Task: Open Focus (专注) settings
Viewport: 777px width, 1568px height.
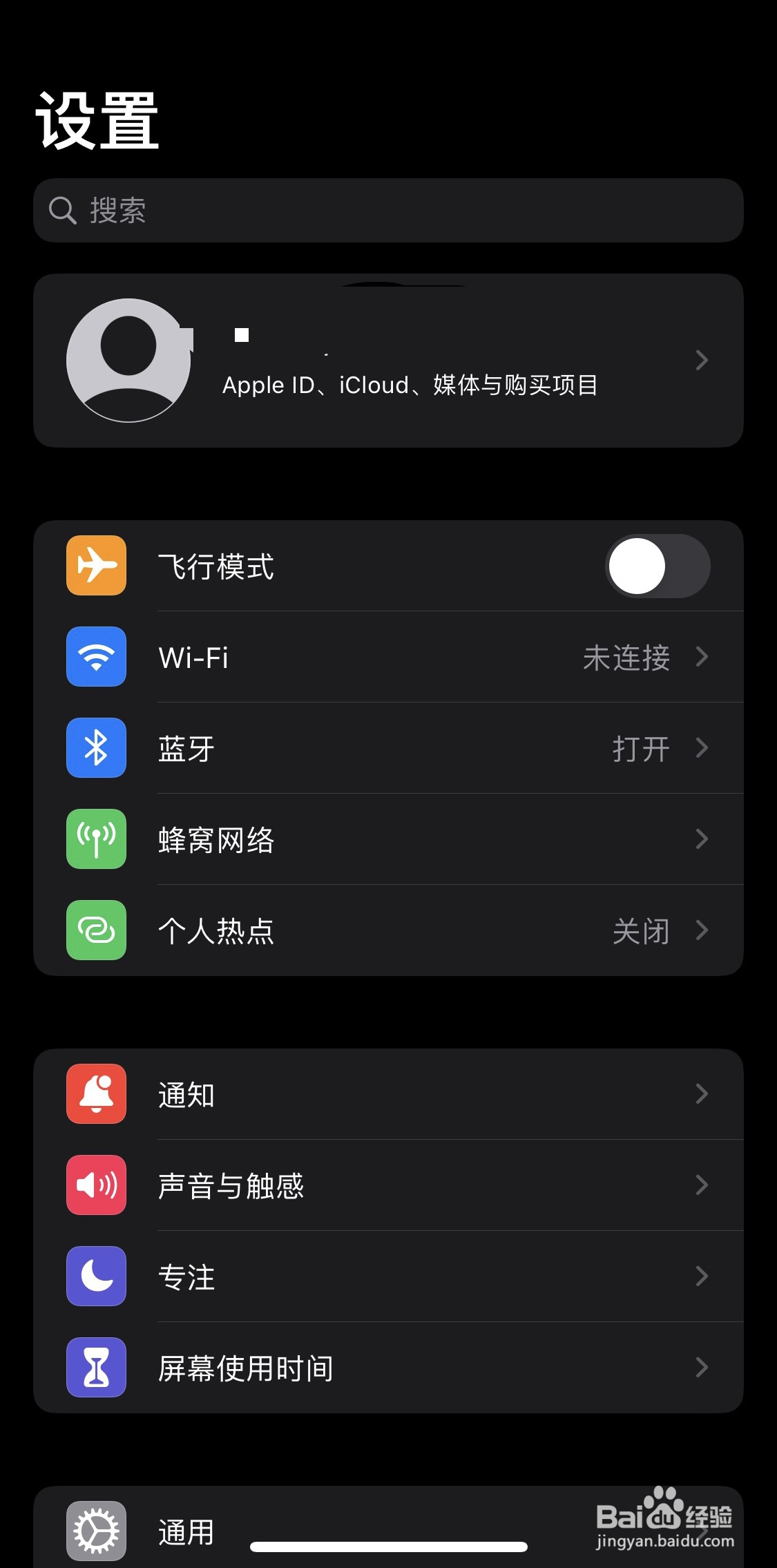Action: (388, 1277)
